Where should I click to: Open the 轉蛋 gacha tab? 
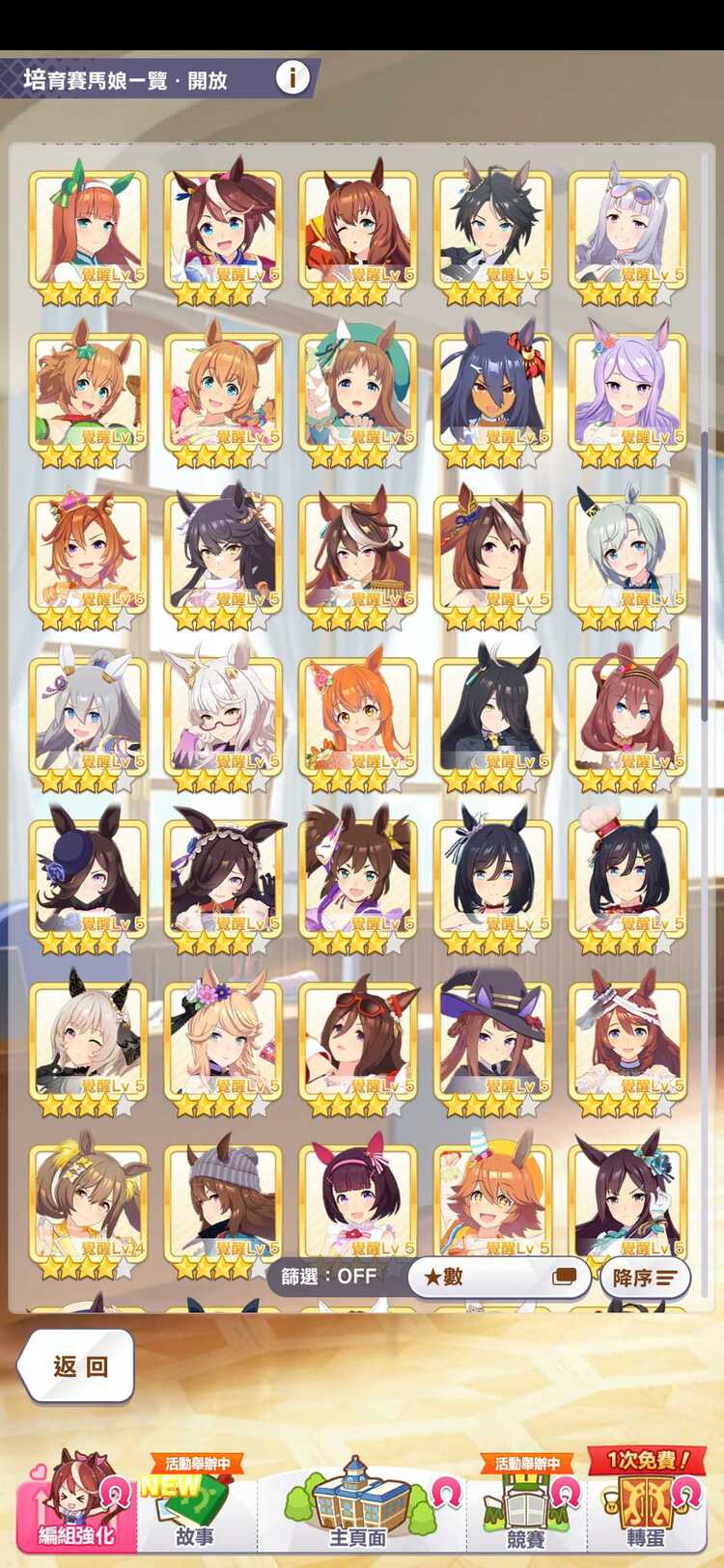pos(646,1505)
